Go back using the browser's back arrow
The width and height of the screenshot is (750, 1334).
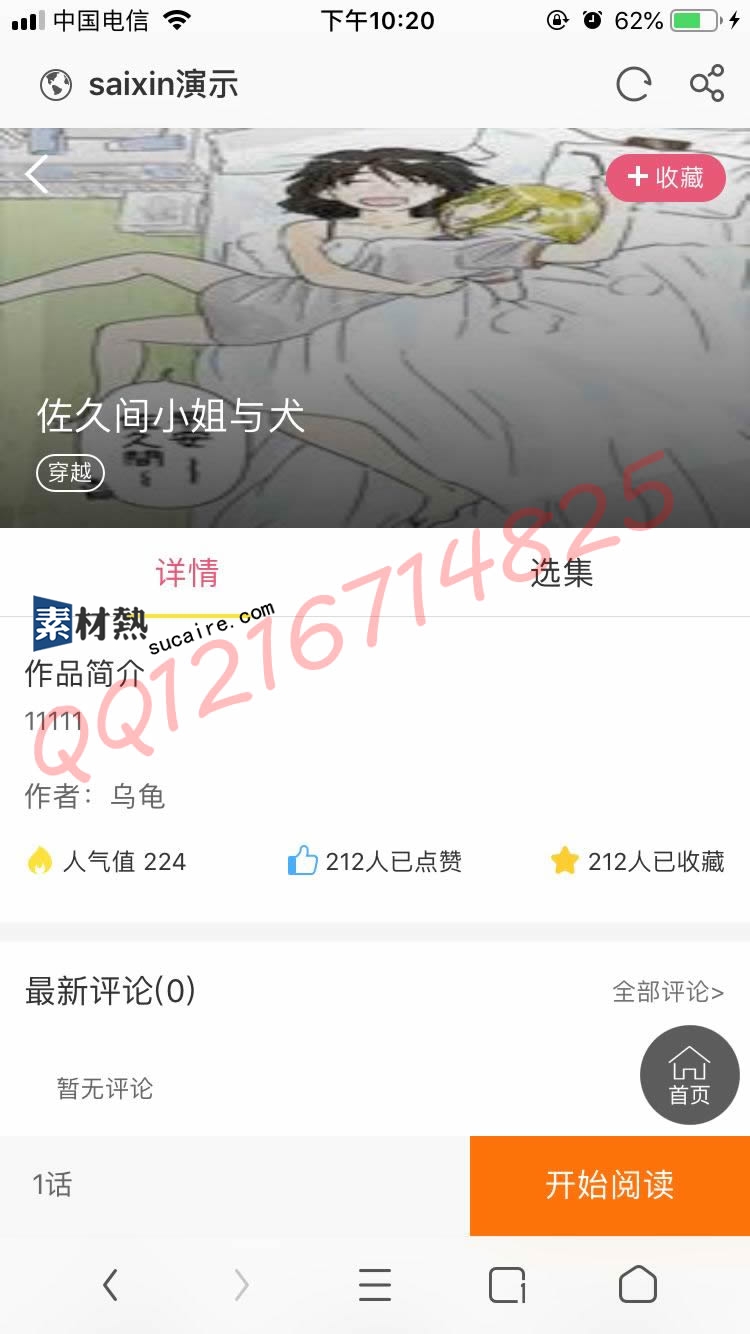pos(111,1285)
